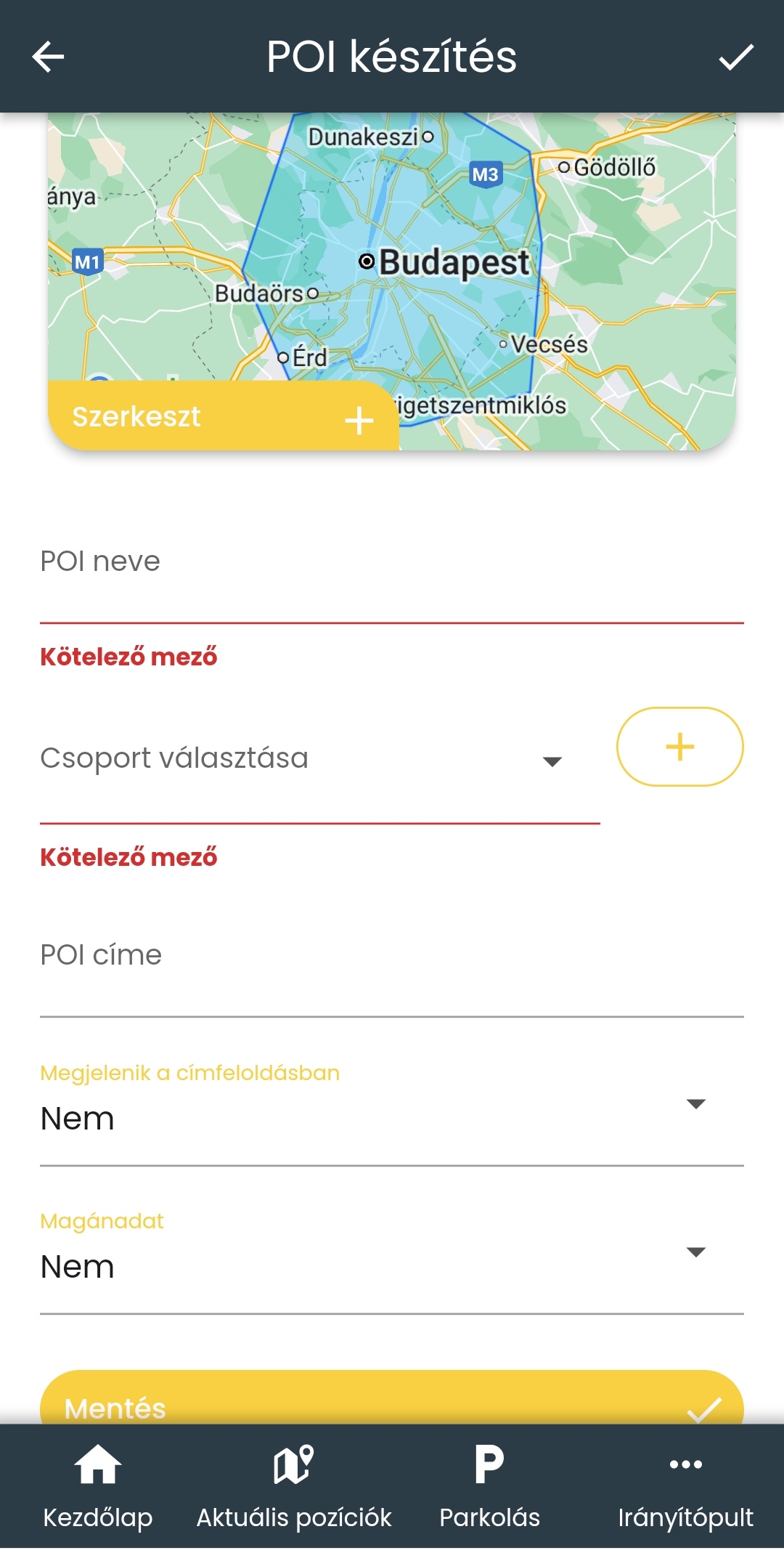The height and width of the screenshot is (1553, 784).
Task: Tap the Szerkeszt button on the map
Action: [x=223, y=417]
